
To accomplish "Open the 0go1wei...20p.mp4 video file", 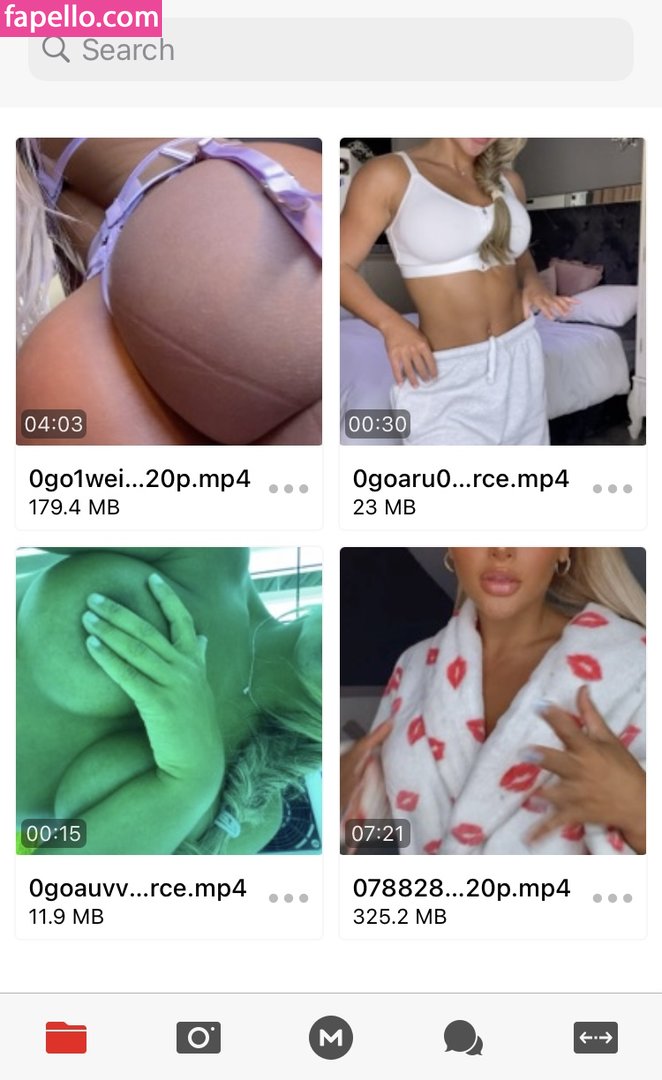I will [x=169, y=291].
